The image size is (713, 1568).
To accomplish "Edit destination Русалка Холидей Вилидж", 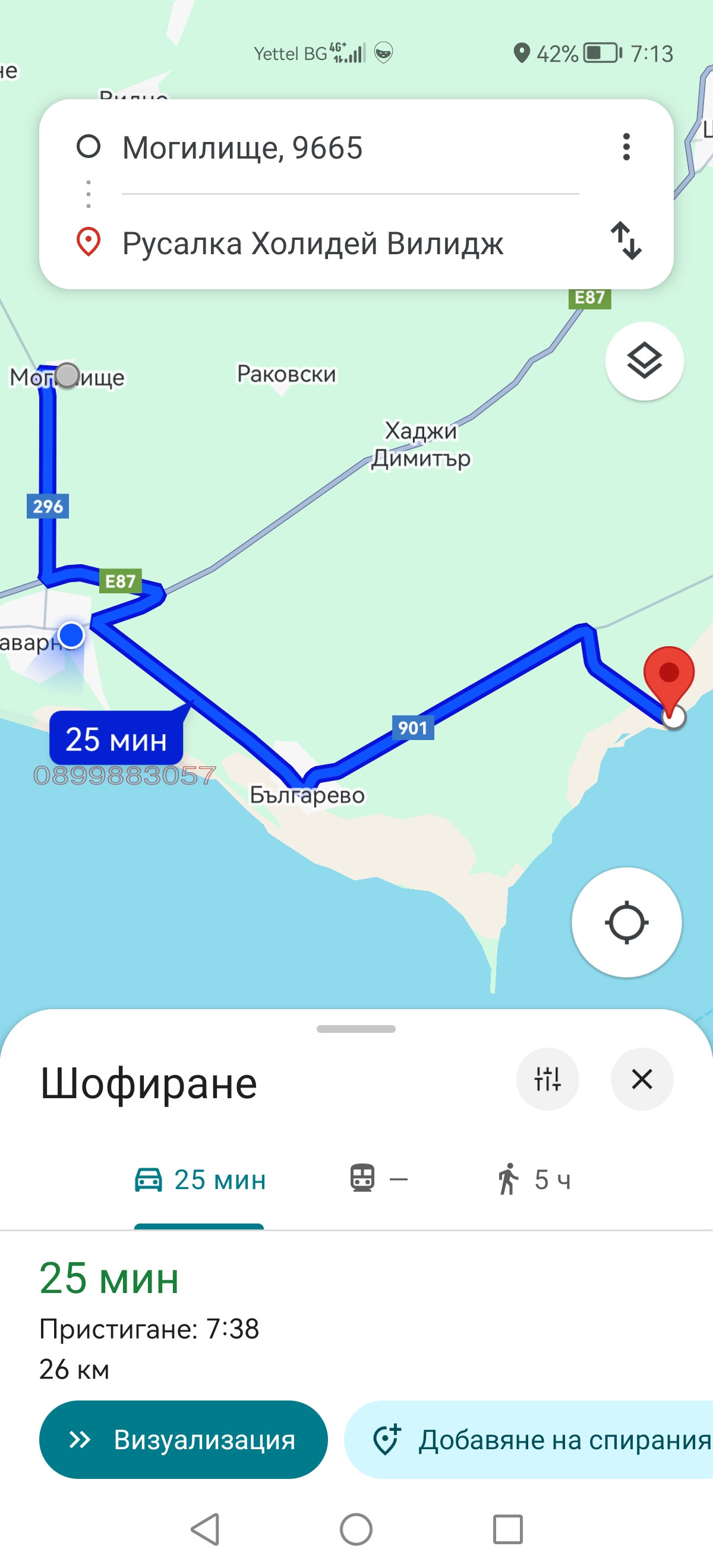I will pos(313,244).
